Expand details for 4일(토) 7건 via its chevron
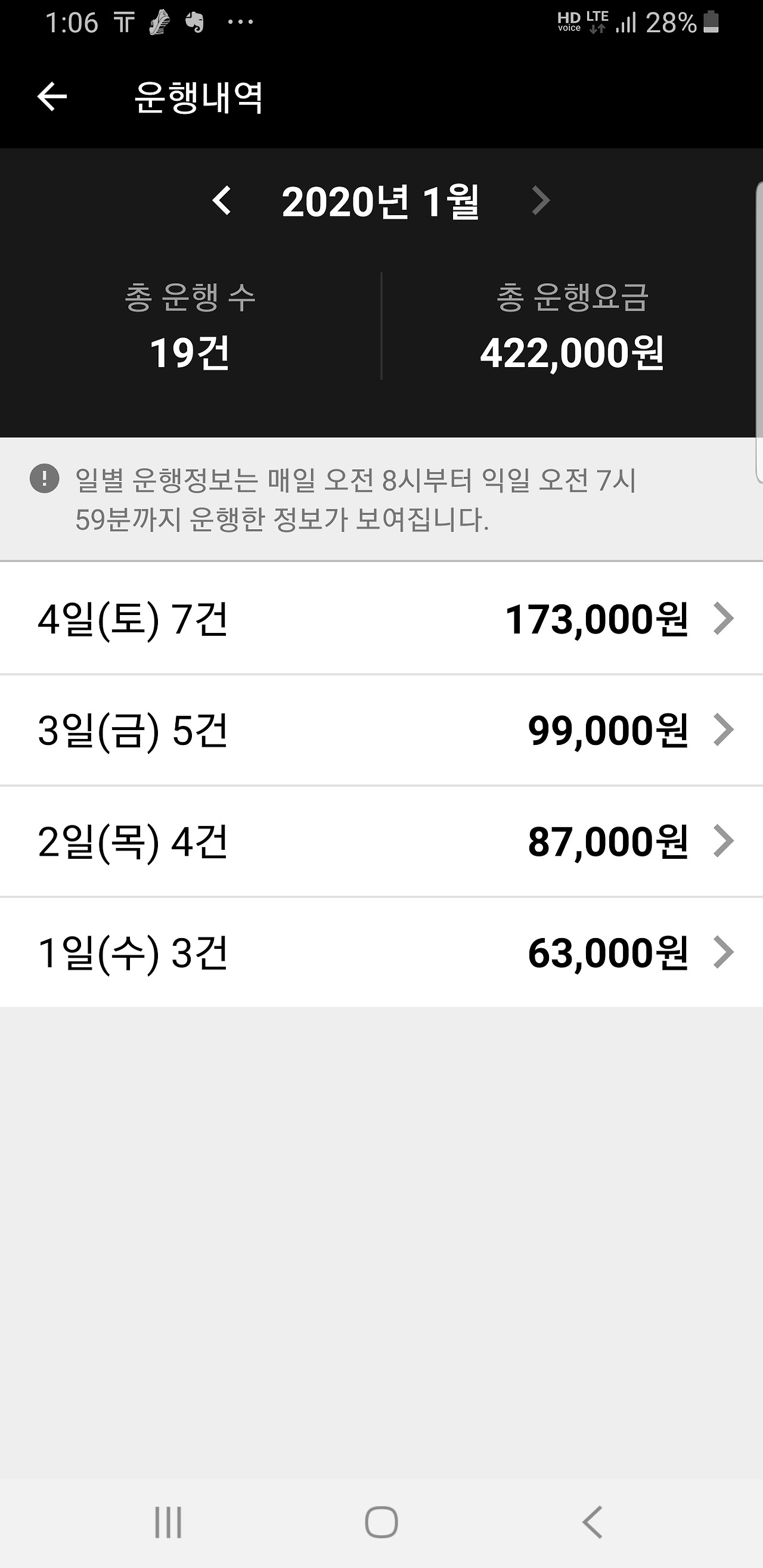 click(x=725, y=620)
